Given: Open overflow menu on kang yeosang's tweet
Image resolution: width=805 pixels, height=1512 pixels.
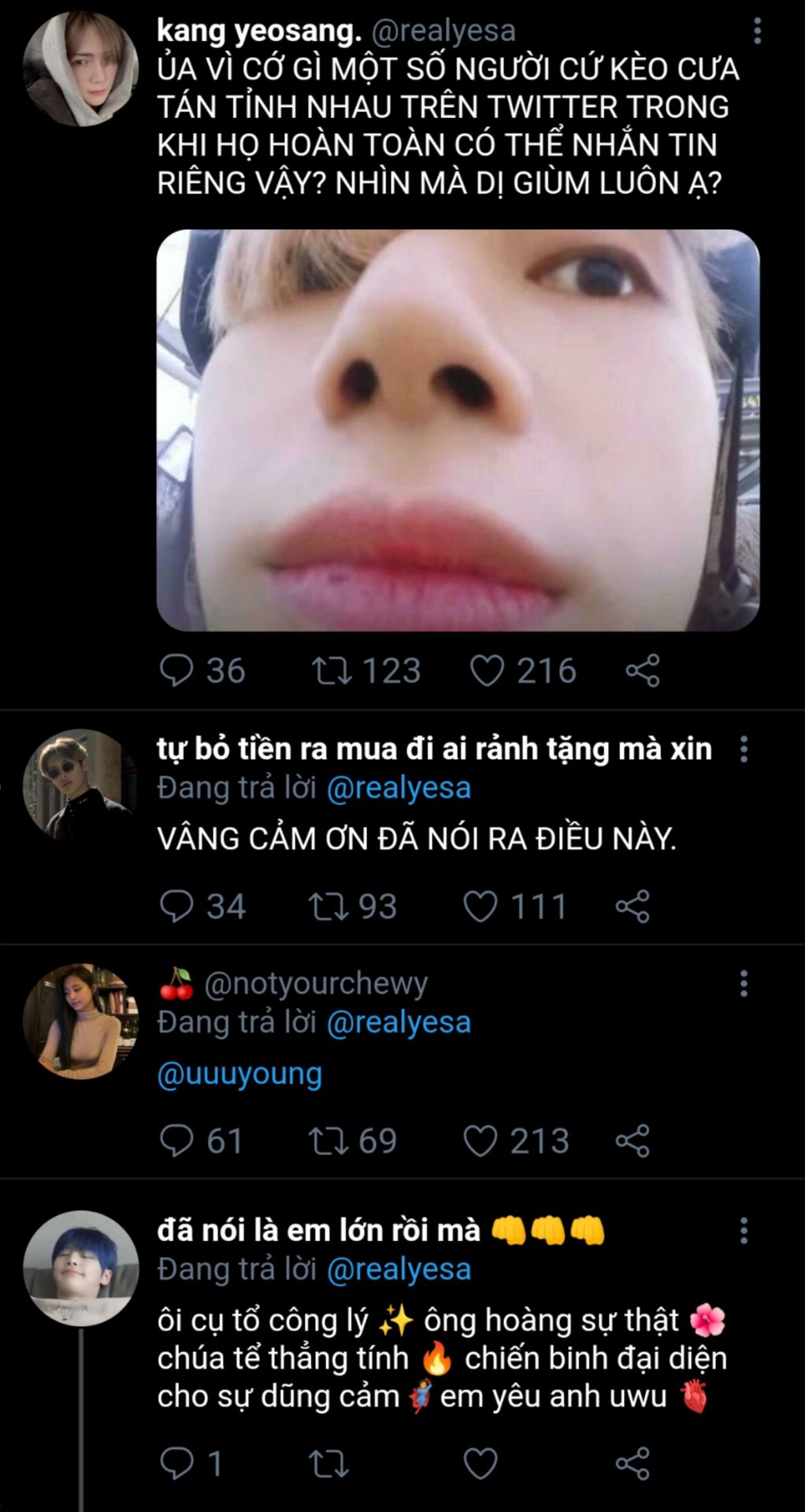Looking at the screenshot, I should pyautogui.click(x=757, y=31).
